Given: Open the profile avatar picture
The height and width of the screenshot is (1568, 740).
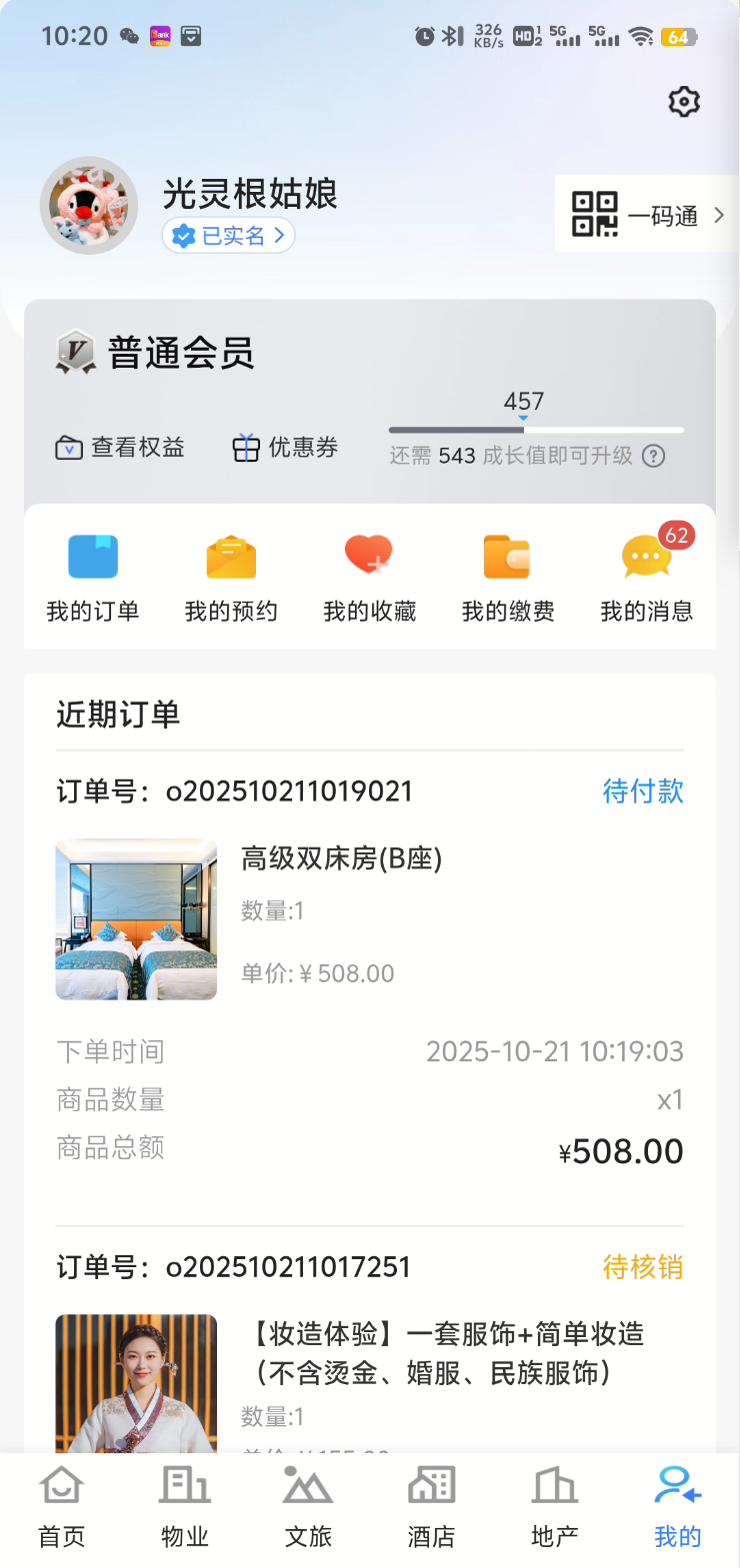Looking at the screenshot, I should point(89,205).
